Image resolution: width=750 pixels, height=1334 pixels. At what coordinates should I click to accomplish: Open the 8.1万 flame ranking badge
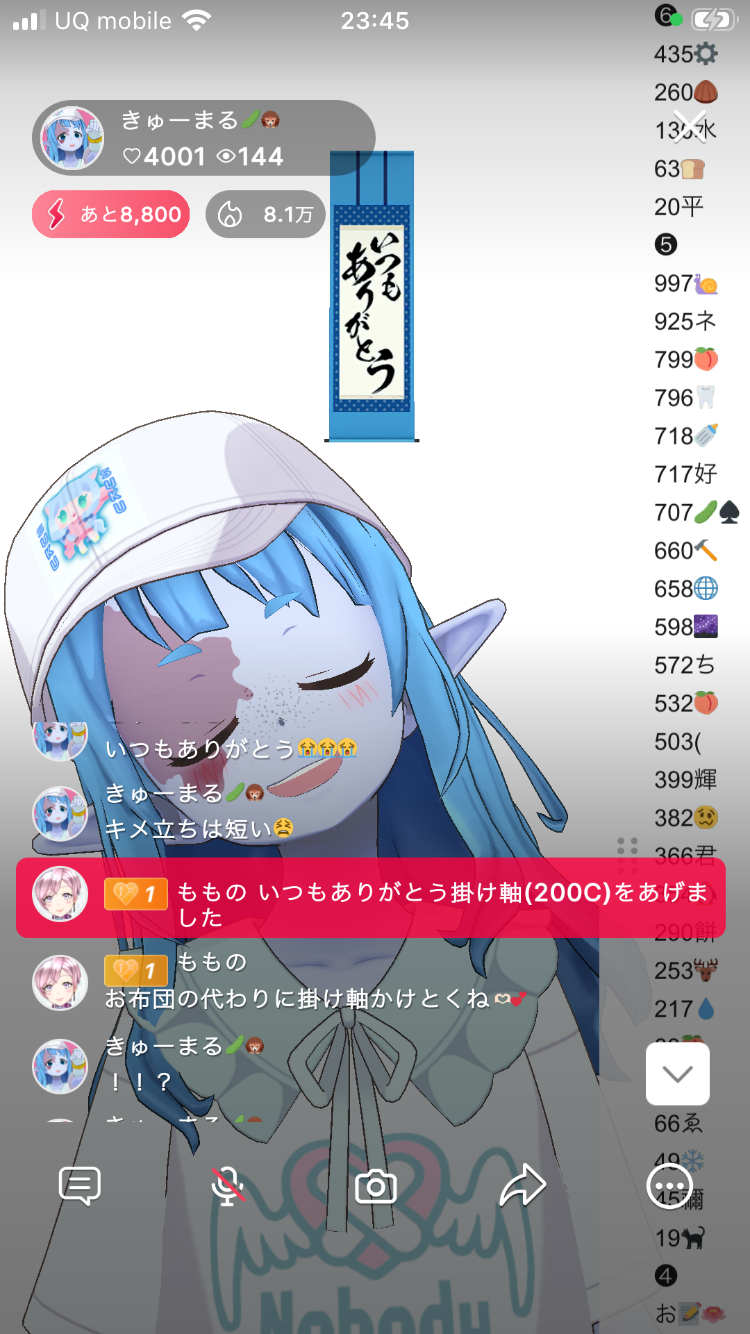(x=266, y=214)
